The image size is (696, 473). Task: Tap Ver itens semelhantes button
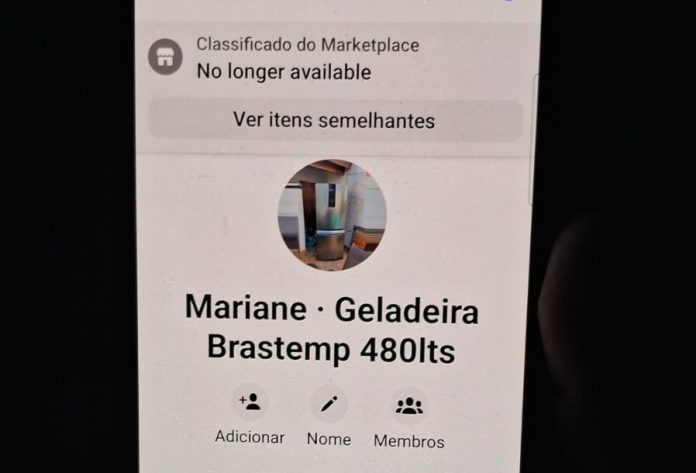(x=334, y=121)
